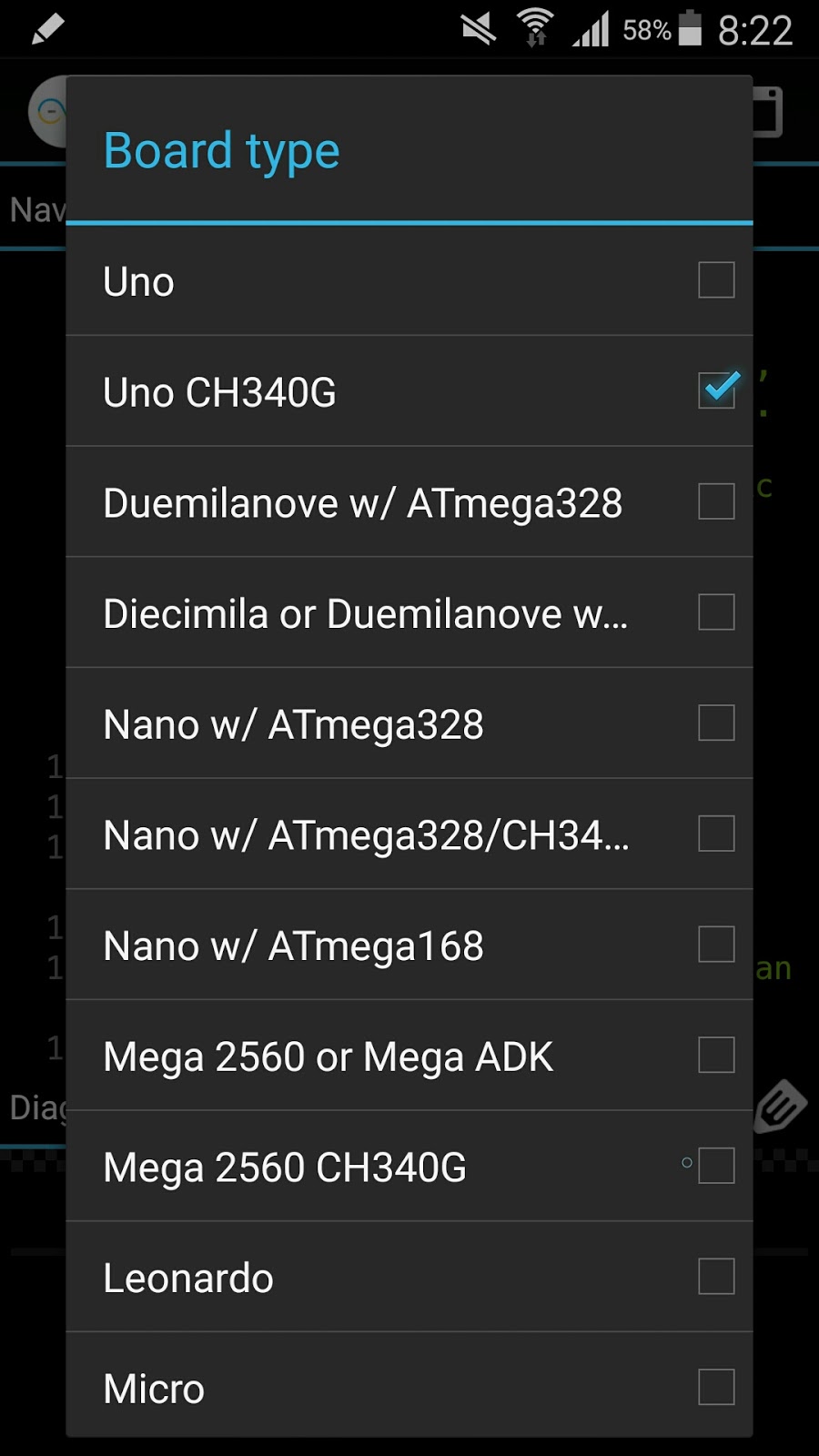Select the Uno board option

click(x=409, y=281)
